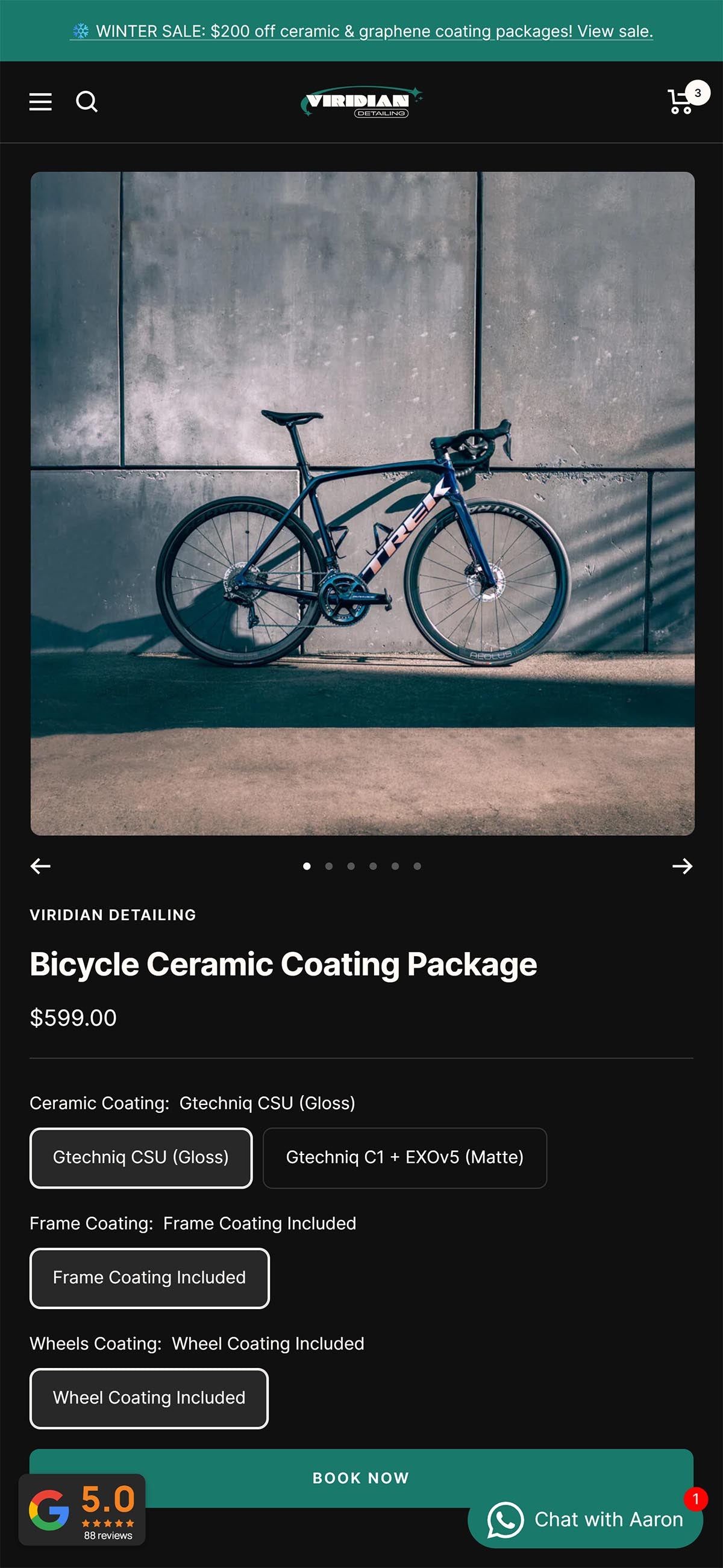Image resolution: width=723 pixels, height=1568 pixels.
Task: Open the search icon
Action: click(x=87, y=102)
